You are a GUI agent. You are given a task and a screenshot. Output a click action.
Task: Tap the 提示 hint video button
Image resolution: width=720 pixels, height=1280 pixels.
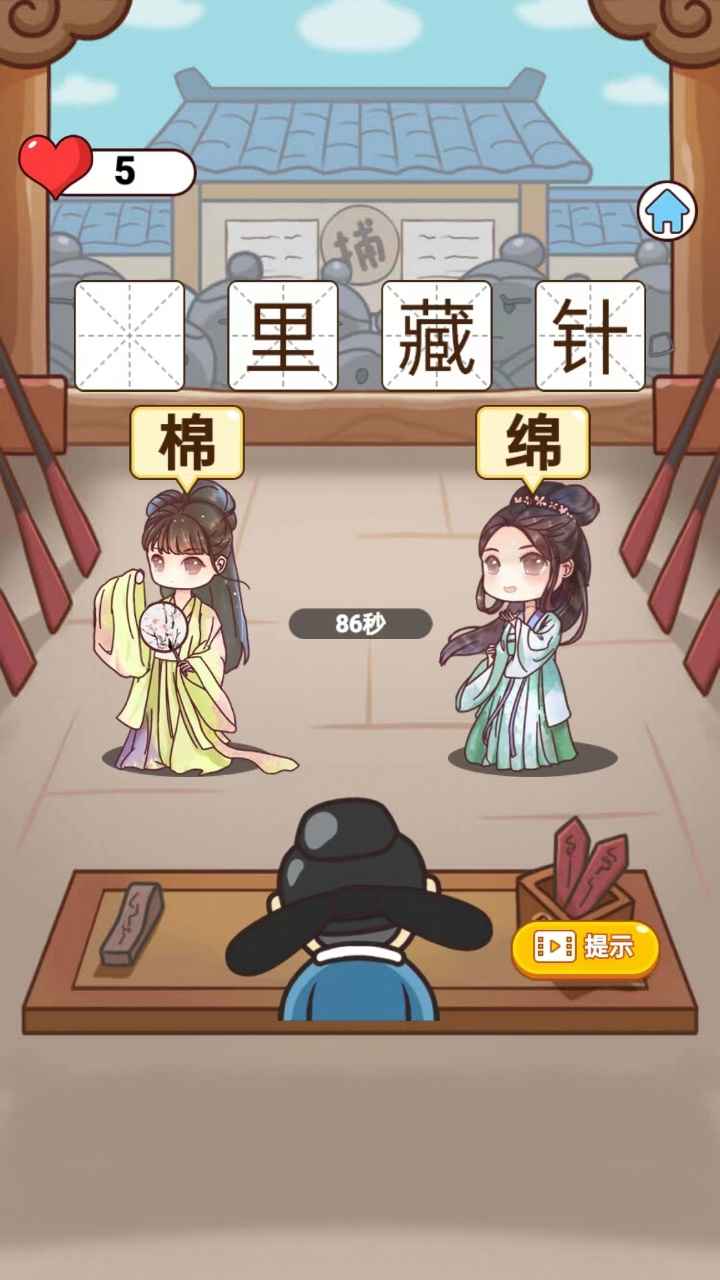[x=585, y=947]
